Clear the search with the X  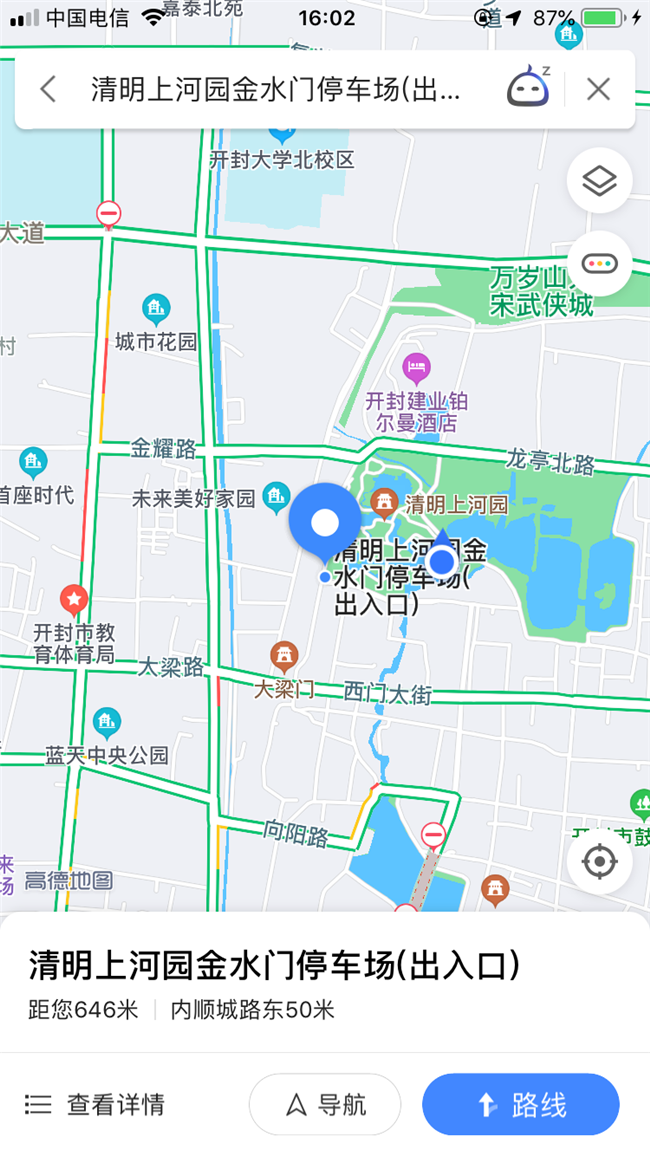coord(598,89)
